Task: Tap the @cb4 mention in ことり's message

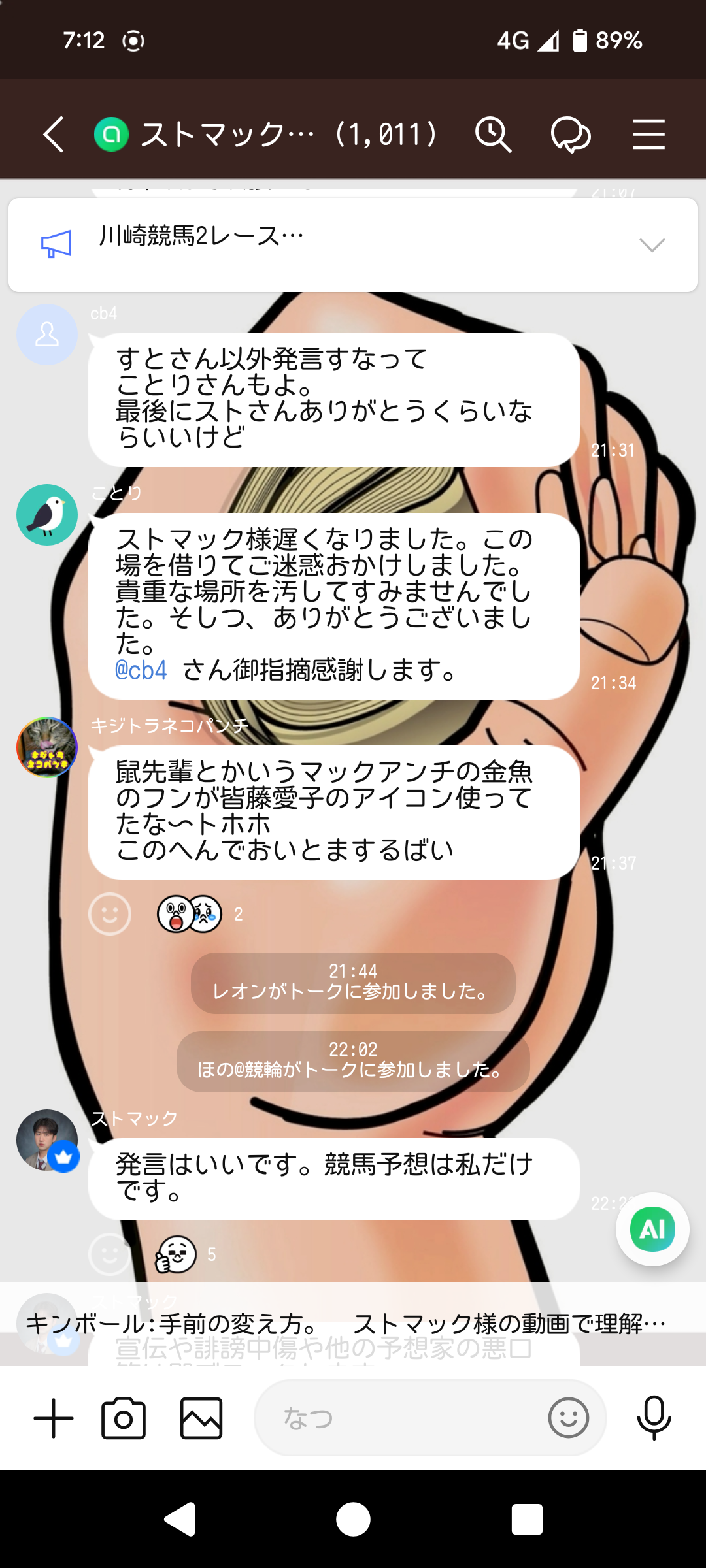Action: (x=141, y=670)
